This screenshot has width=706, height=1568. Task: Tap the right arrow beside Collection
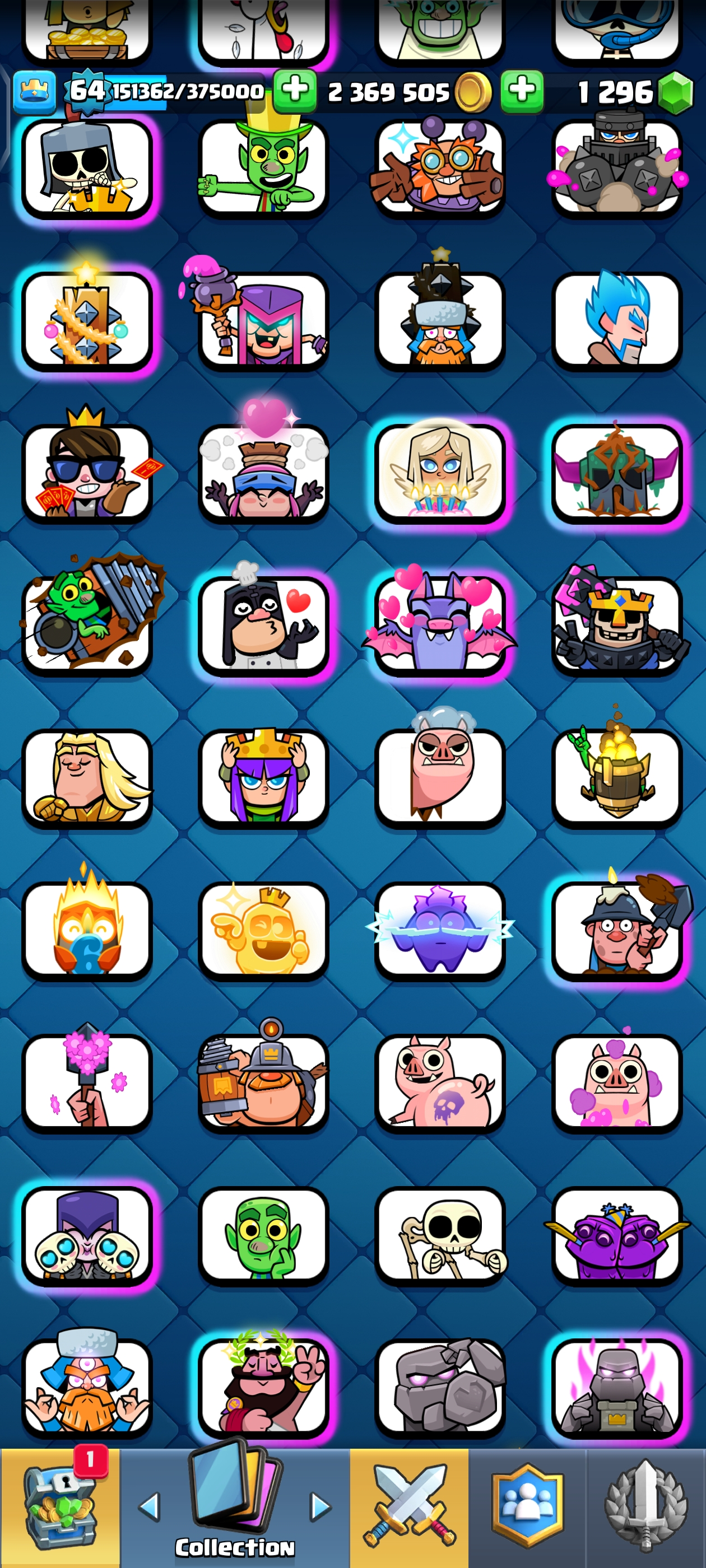point(321,1507)
